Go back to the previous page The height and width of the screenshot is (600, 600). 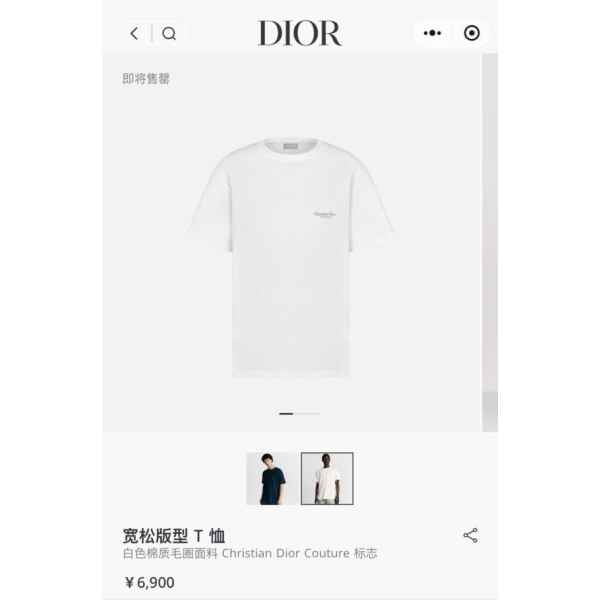134,33
